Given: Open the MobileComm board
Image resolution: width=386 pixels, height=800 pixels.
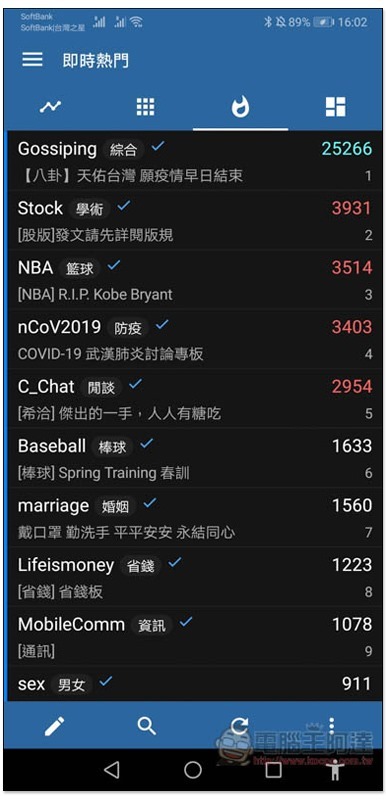Looking at the screenshot, I should tap(195, 636).
